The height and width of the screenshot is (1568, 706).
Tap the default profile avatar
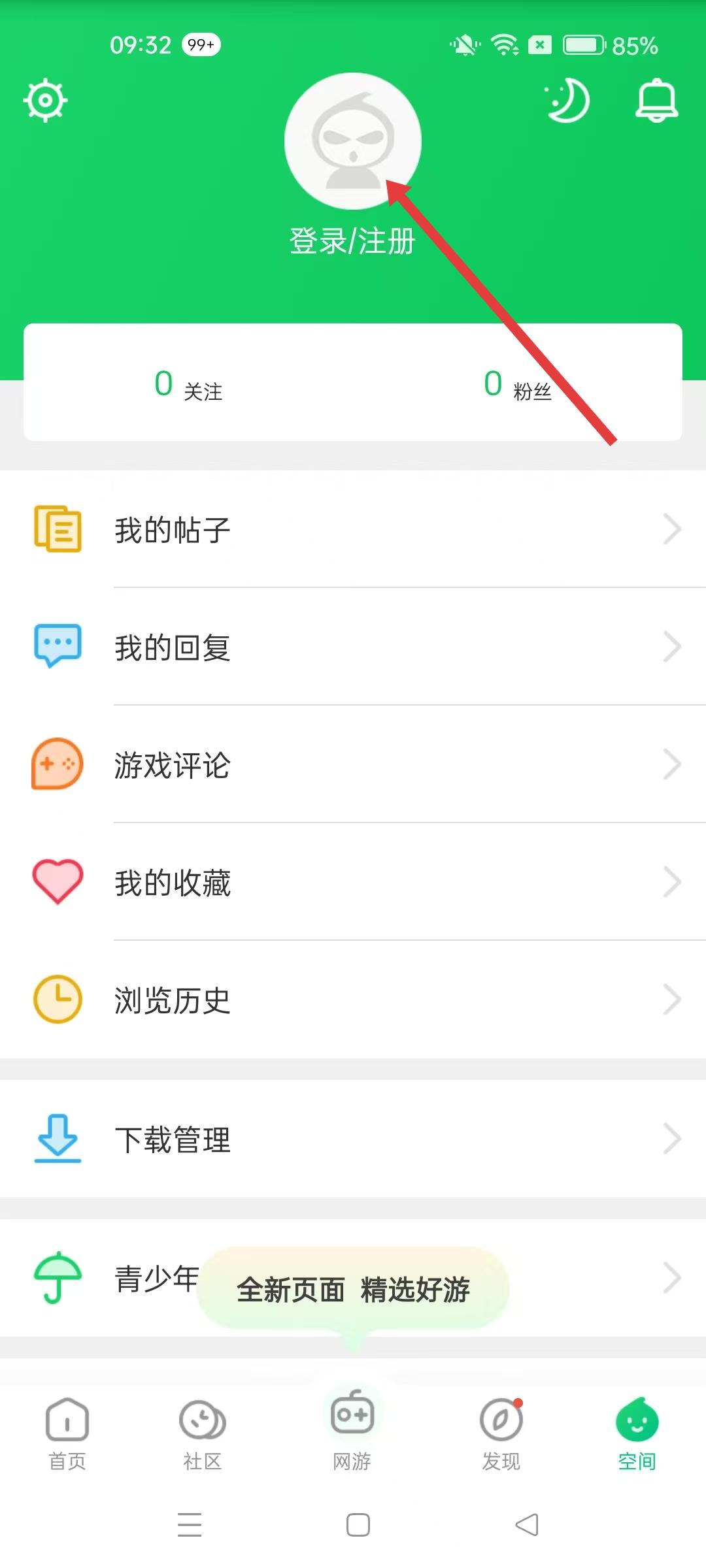[352, 141]
